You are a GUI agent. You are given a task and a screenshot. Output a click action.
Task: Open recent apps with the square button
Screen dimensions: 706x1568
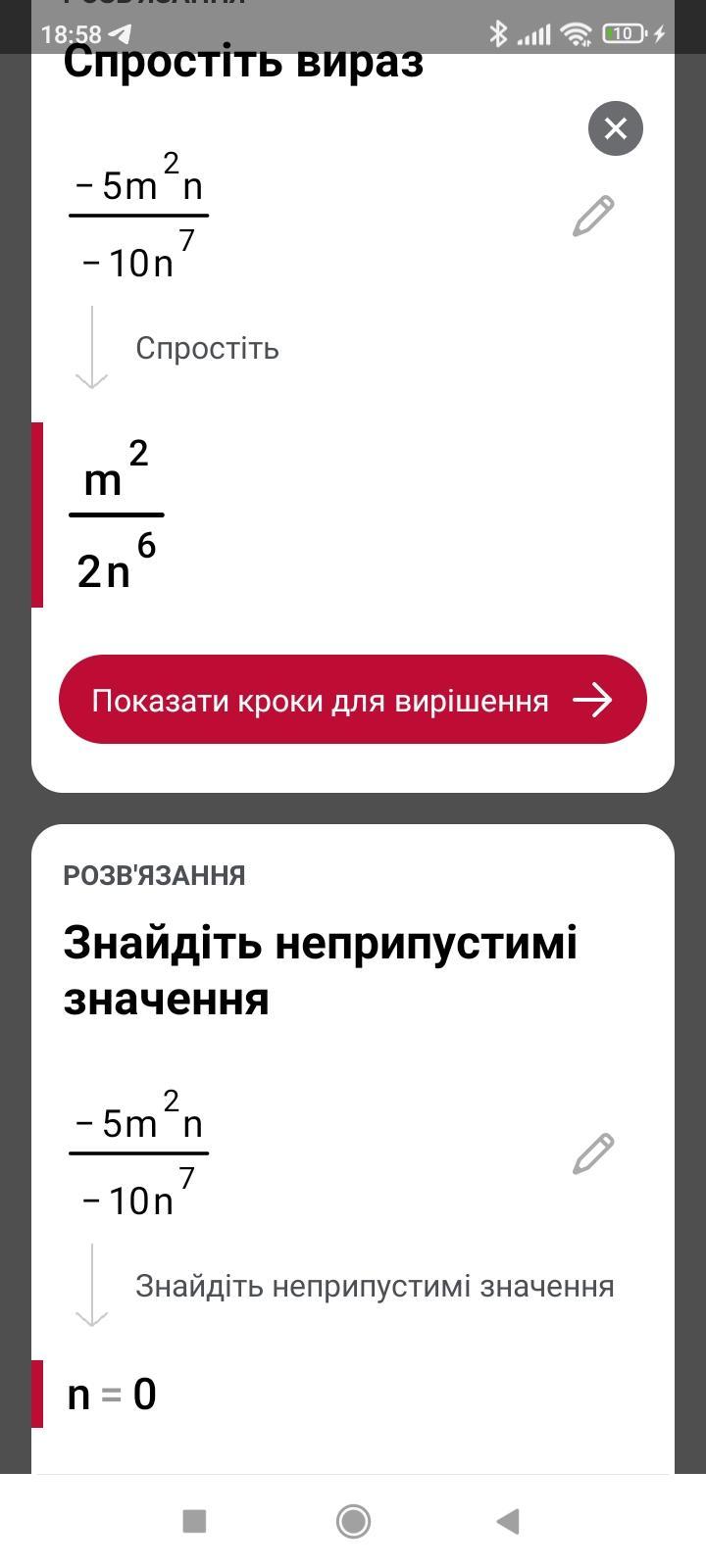click(194, 1521)
